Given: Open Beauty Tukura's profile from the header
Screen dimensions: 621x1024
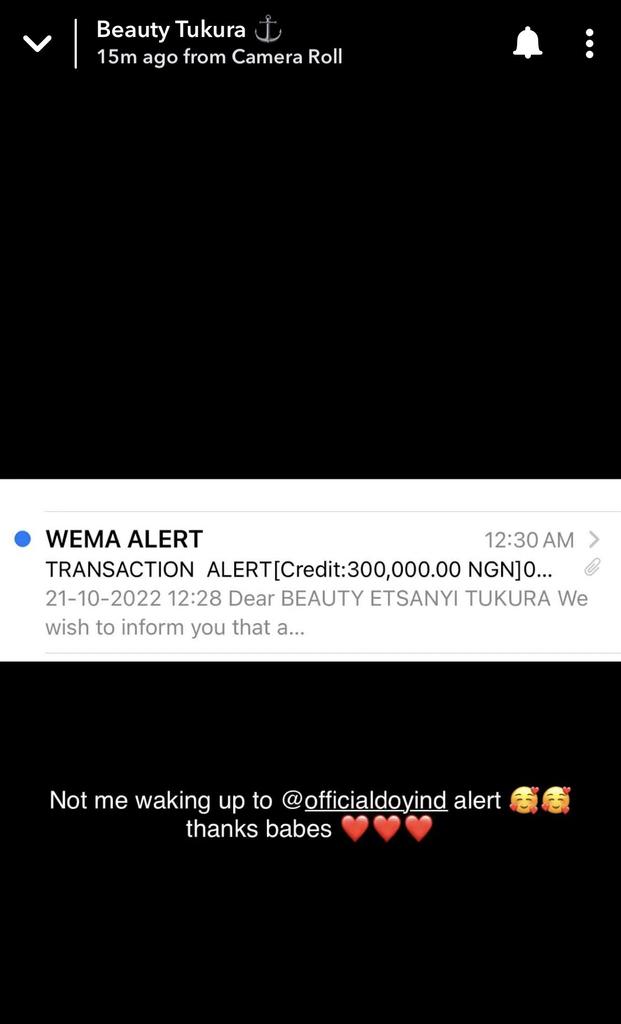Looking at the screenshot, I should (171, 30).
